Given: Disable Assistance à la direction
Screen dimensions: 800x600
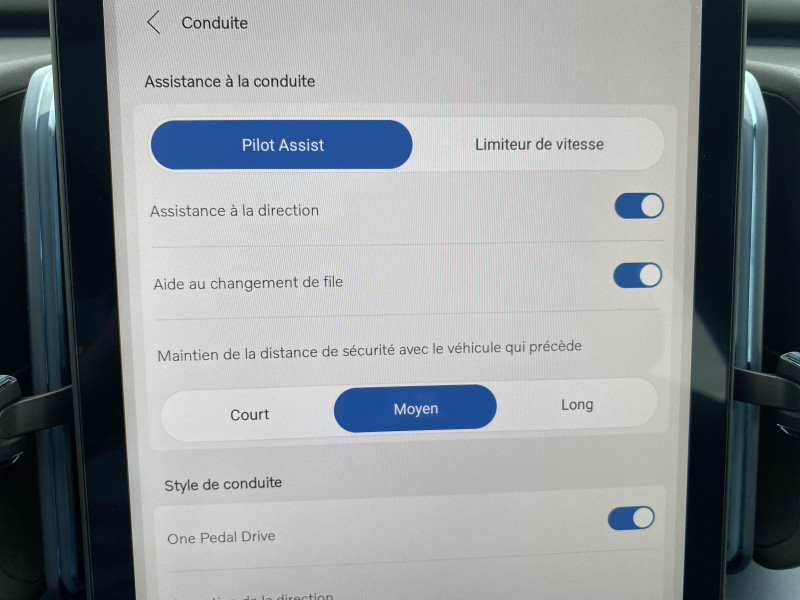Looking at the screenshot, I should pyautogui.click(x=638, y=207).
